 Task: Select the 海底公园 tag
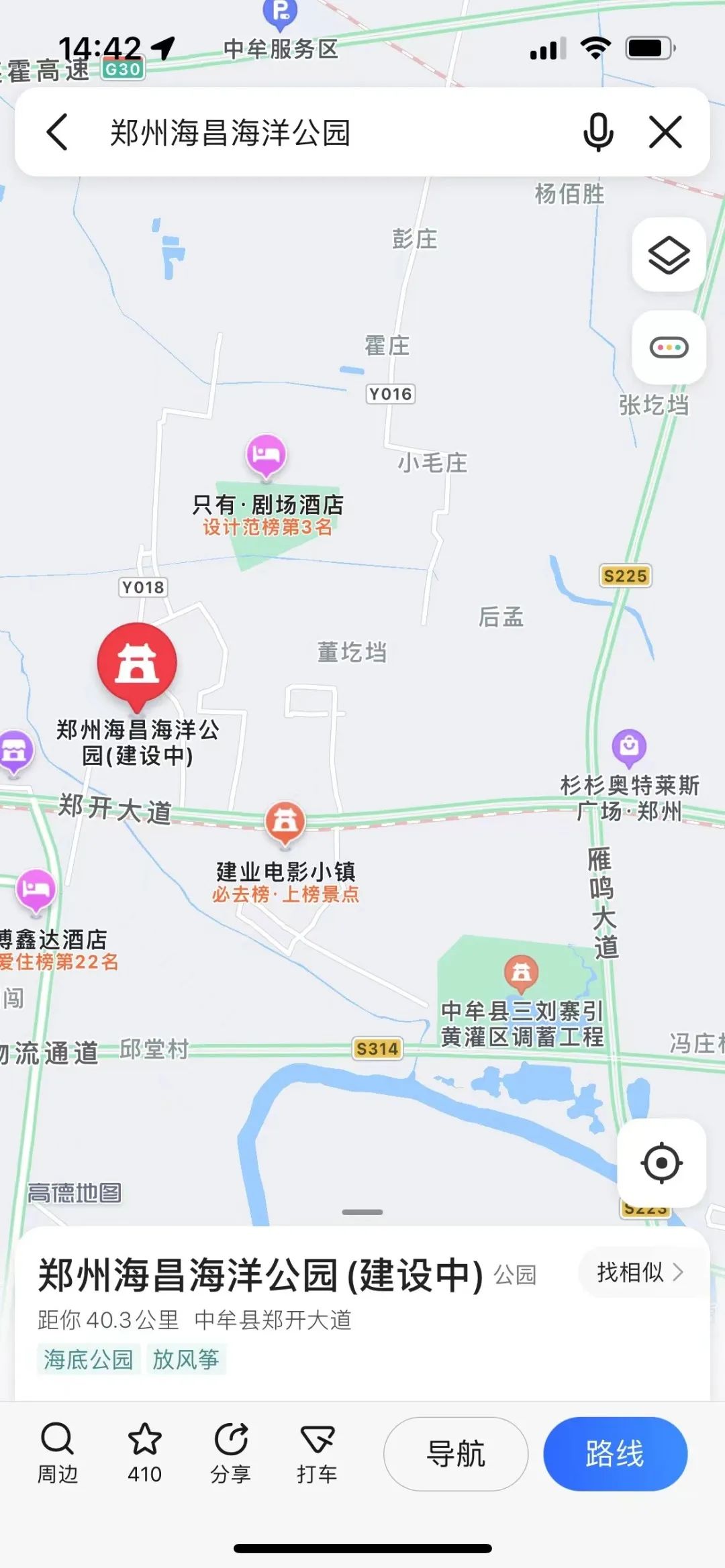(x=89, y=1359)
